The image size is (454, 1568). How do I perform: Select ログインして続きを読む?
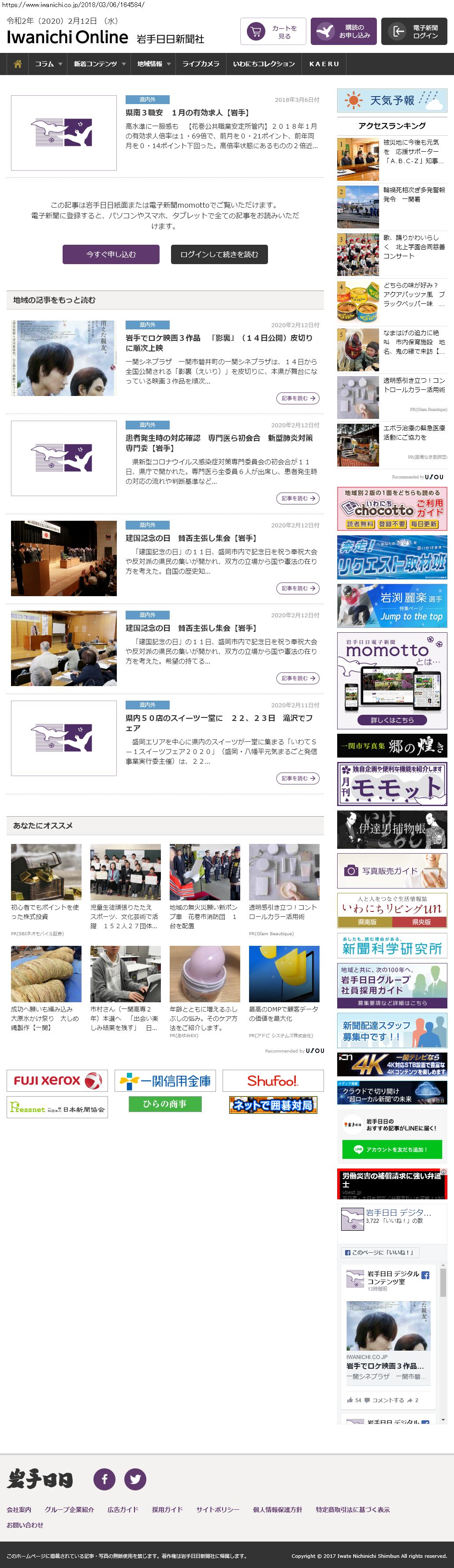pyautogui.click(x=219, y=254)
